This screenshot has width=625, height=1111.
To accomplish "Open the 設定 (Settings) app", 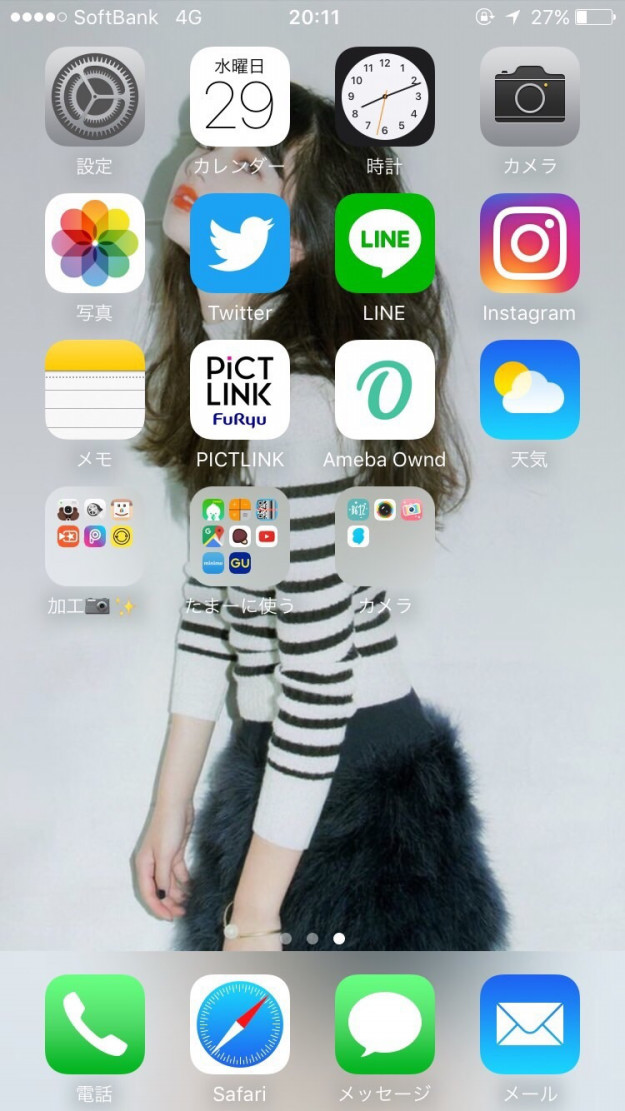I will (95, 97).
